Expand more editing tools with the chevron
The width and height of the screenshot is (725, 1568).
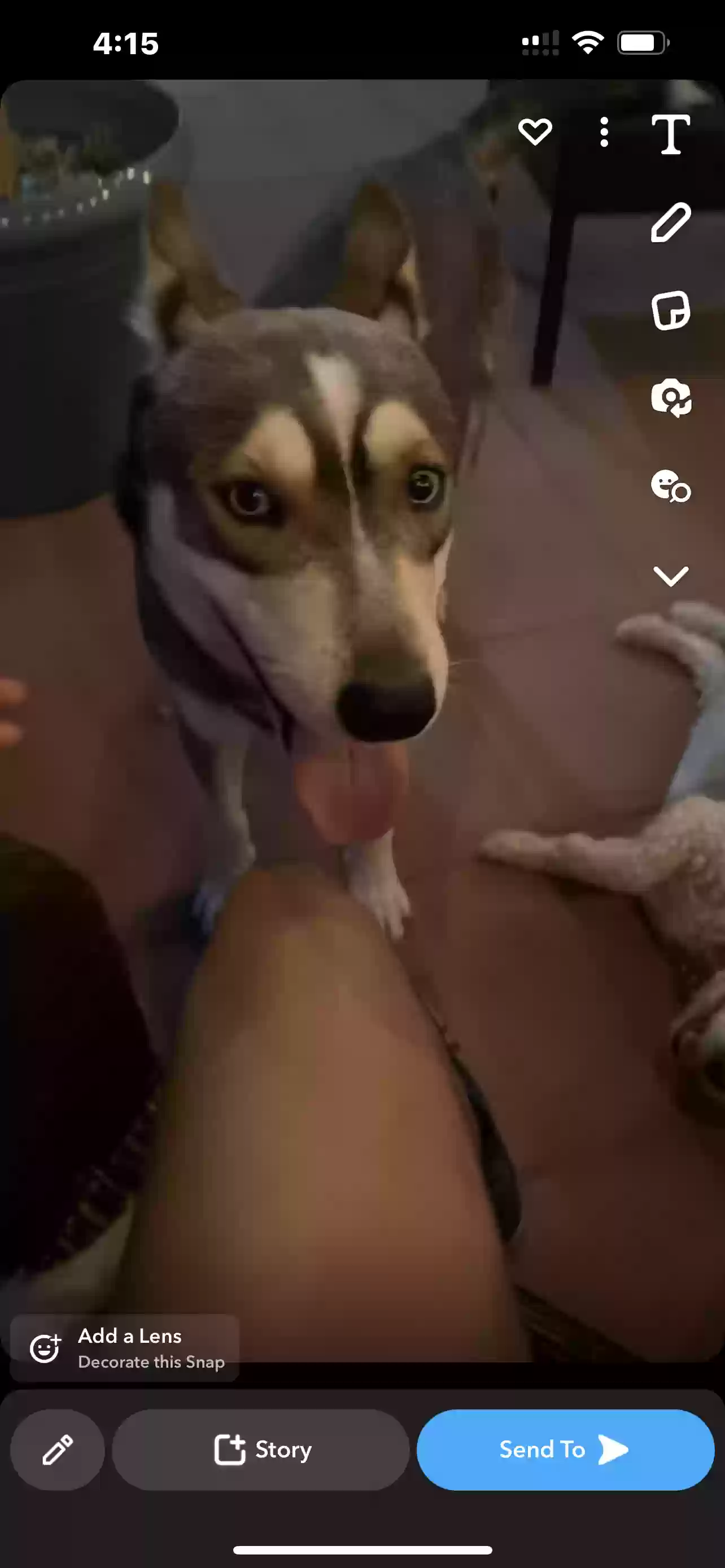pos(670,576)
